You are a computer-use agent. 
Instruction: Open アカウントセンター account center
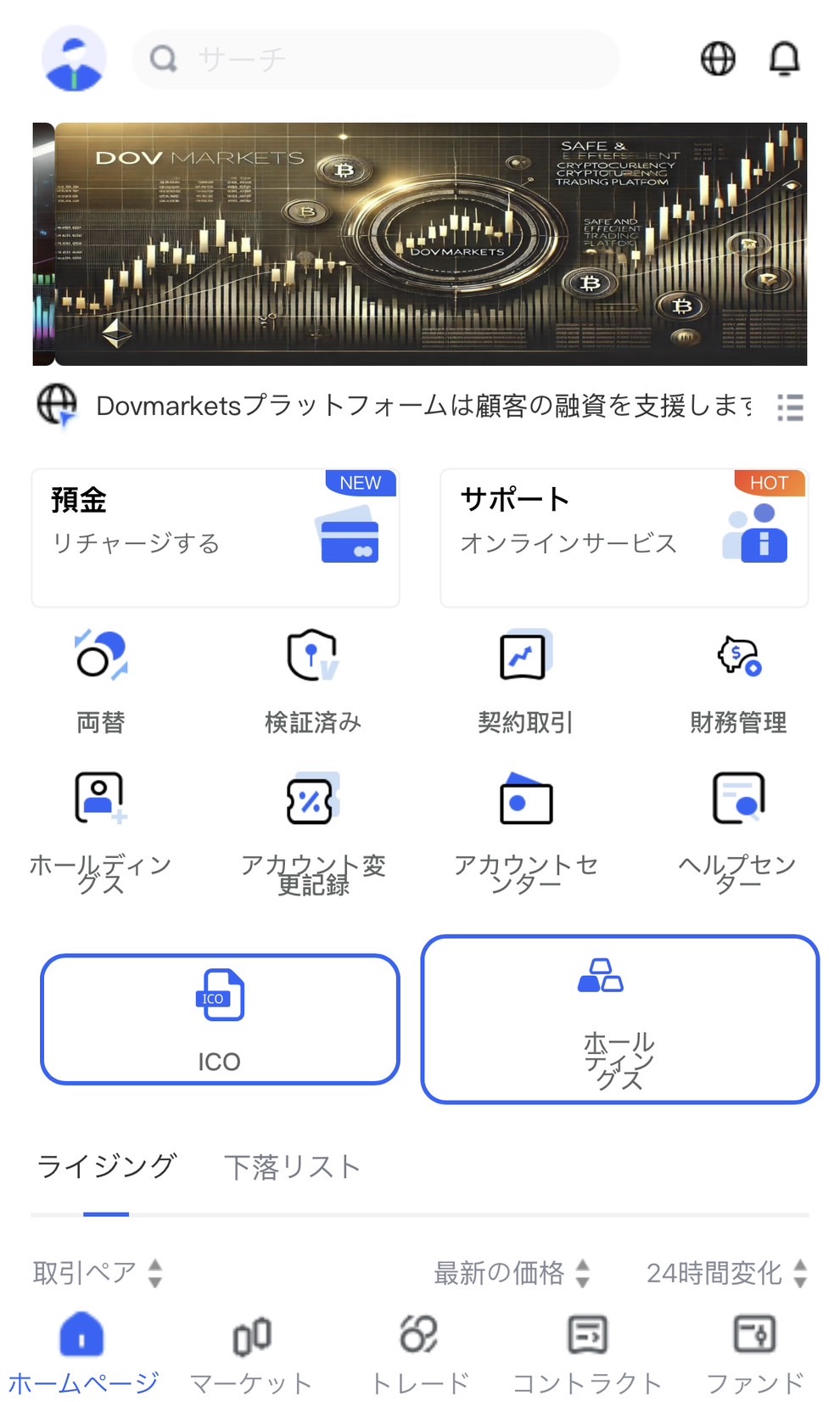[x=526, y=832]
